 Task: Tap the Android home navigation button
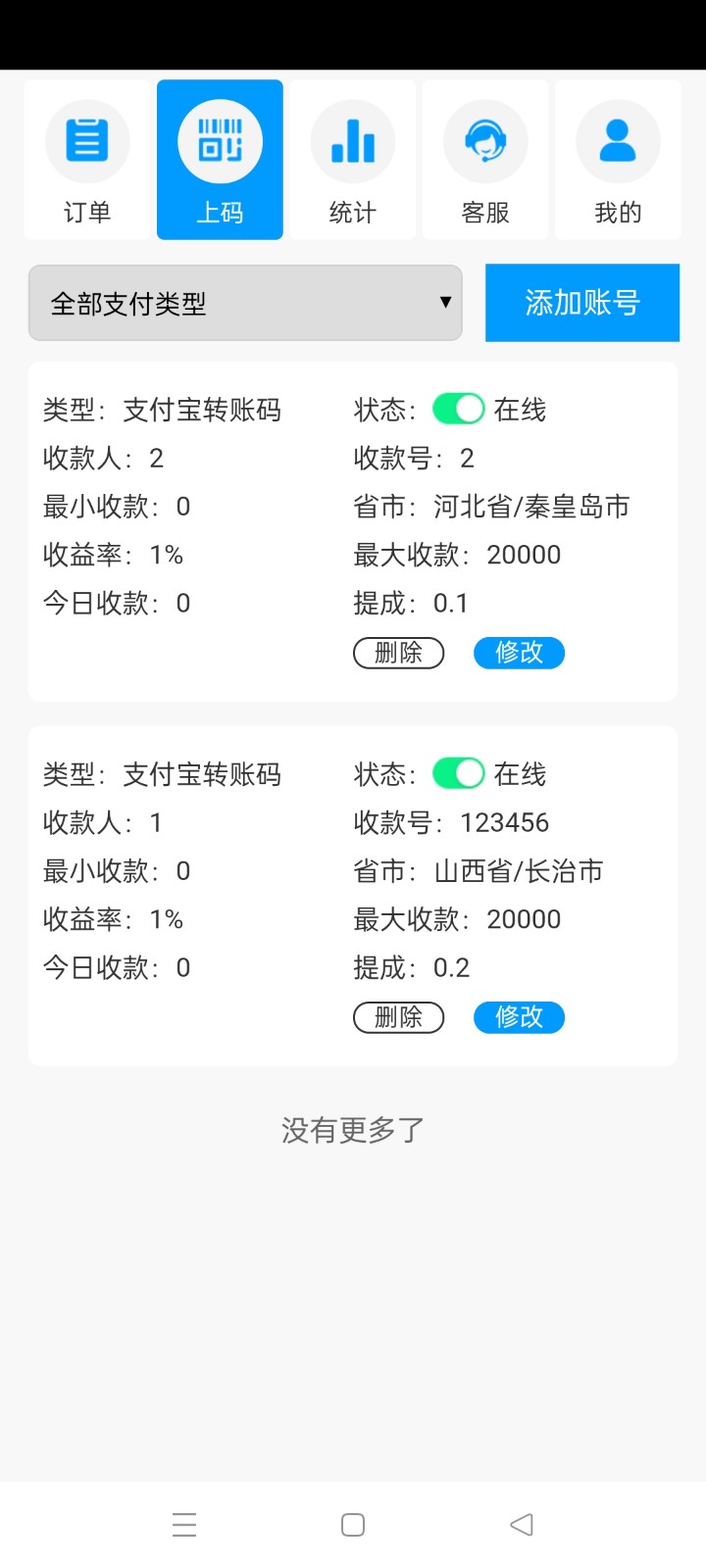352,1523
